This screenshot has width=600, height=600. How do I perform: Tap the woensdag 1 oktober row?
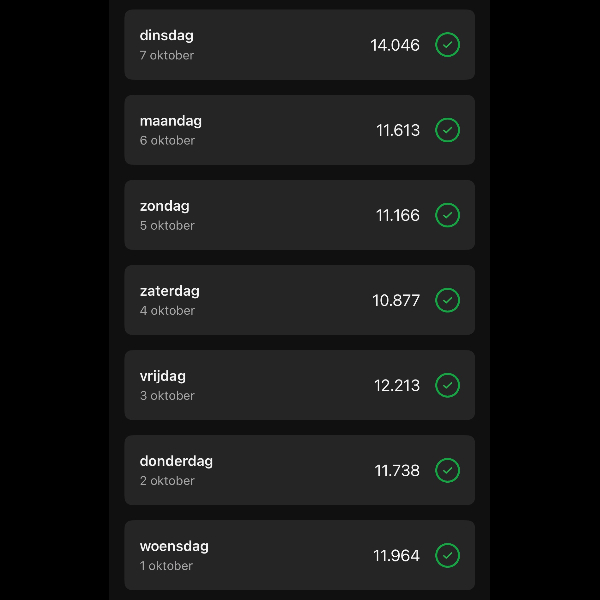[299, 555]
